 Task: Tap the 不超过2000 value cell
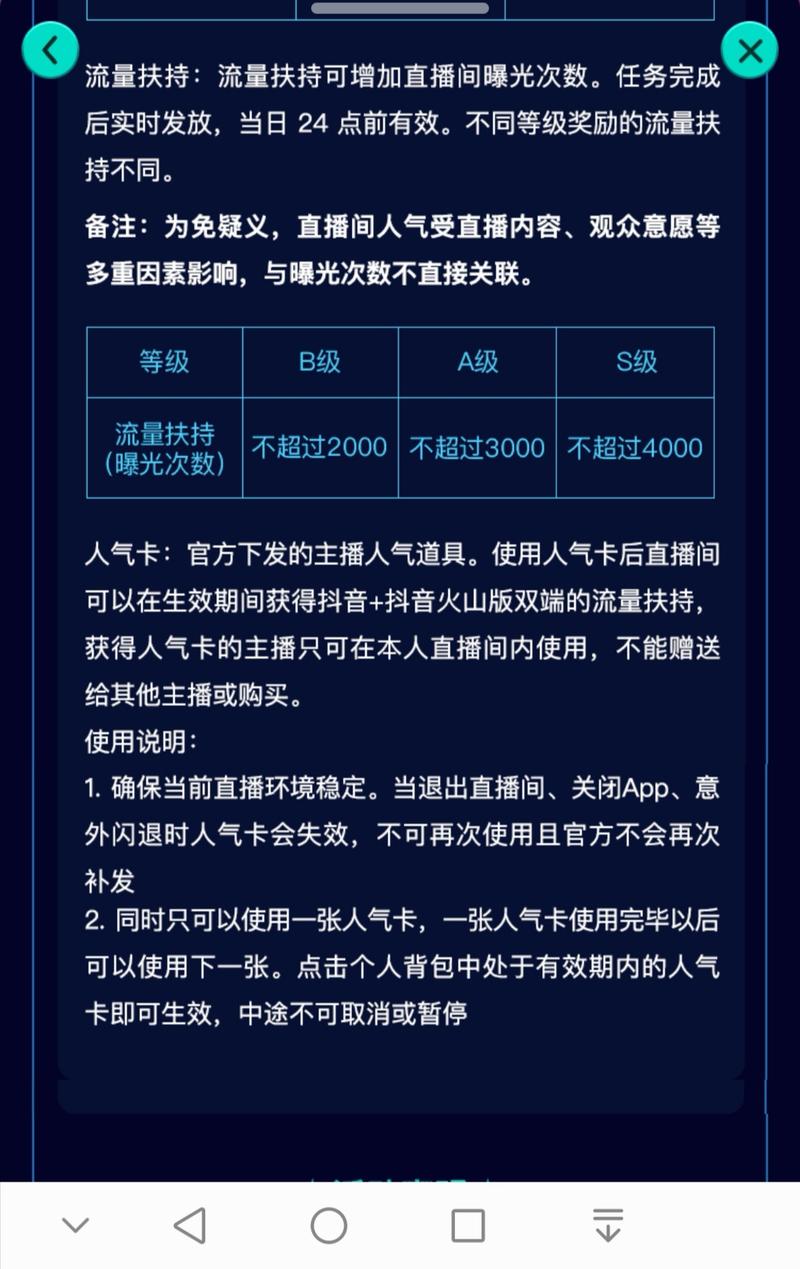(x=321, y=448)
